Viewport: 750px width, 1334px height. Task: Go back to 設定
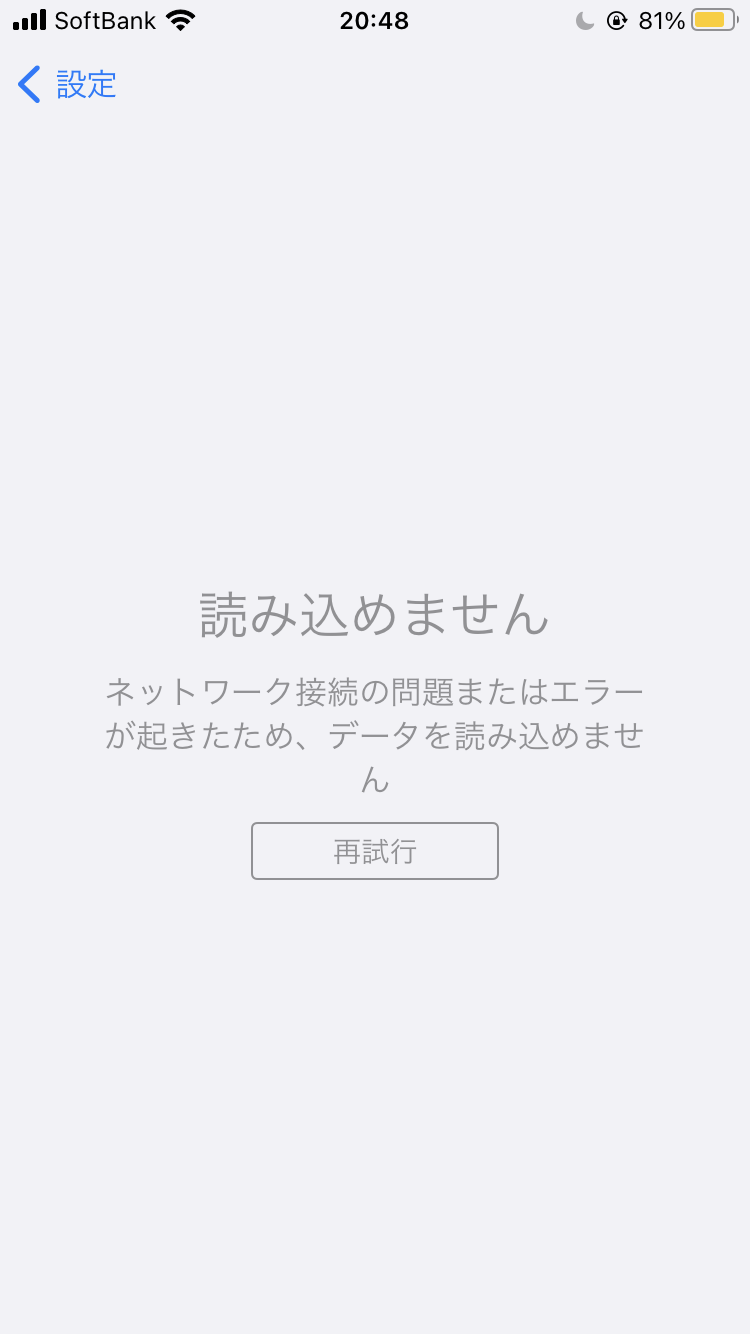68,85
